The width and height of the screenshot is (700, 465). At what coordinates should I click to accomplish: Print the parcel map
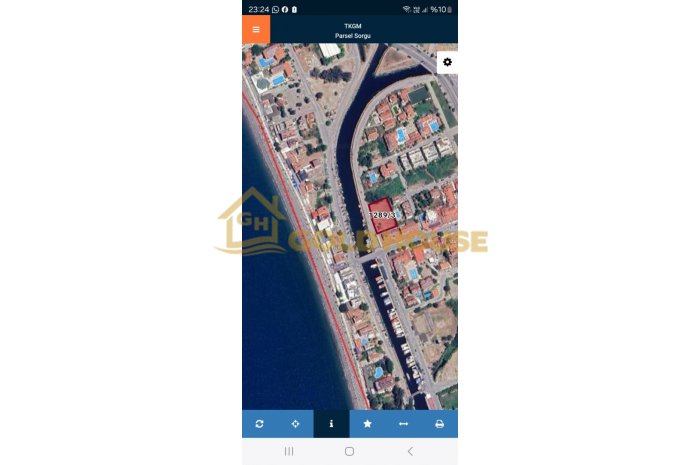(439, 424)
